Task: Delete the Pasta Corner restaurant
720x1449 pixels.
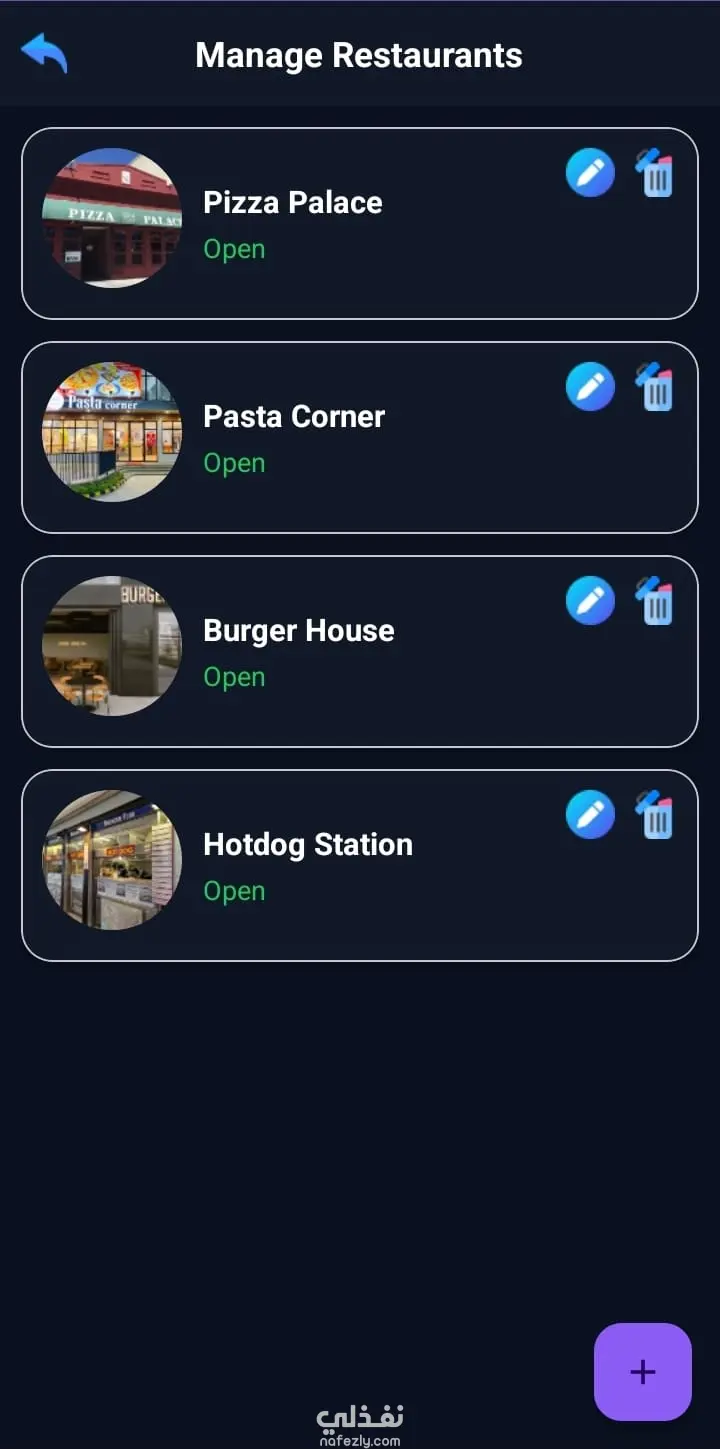Action: (x=656, y=388)
